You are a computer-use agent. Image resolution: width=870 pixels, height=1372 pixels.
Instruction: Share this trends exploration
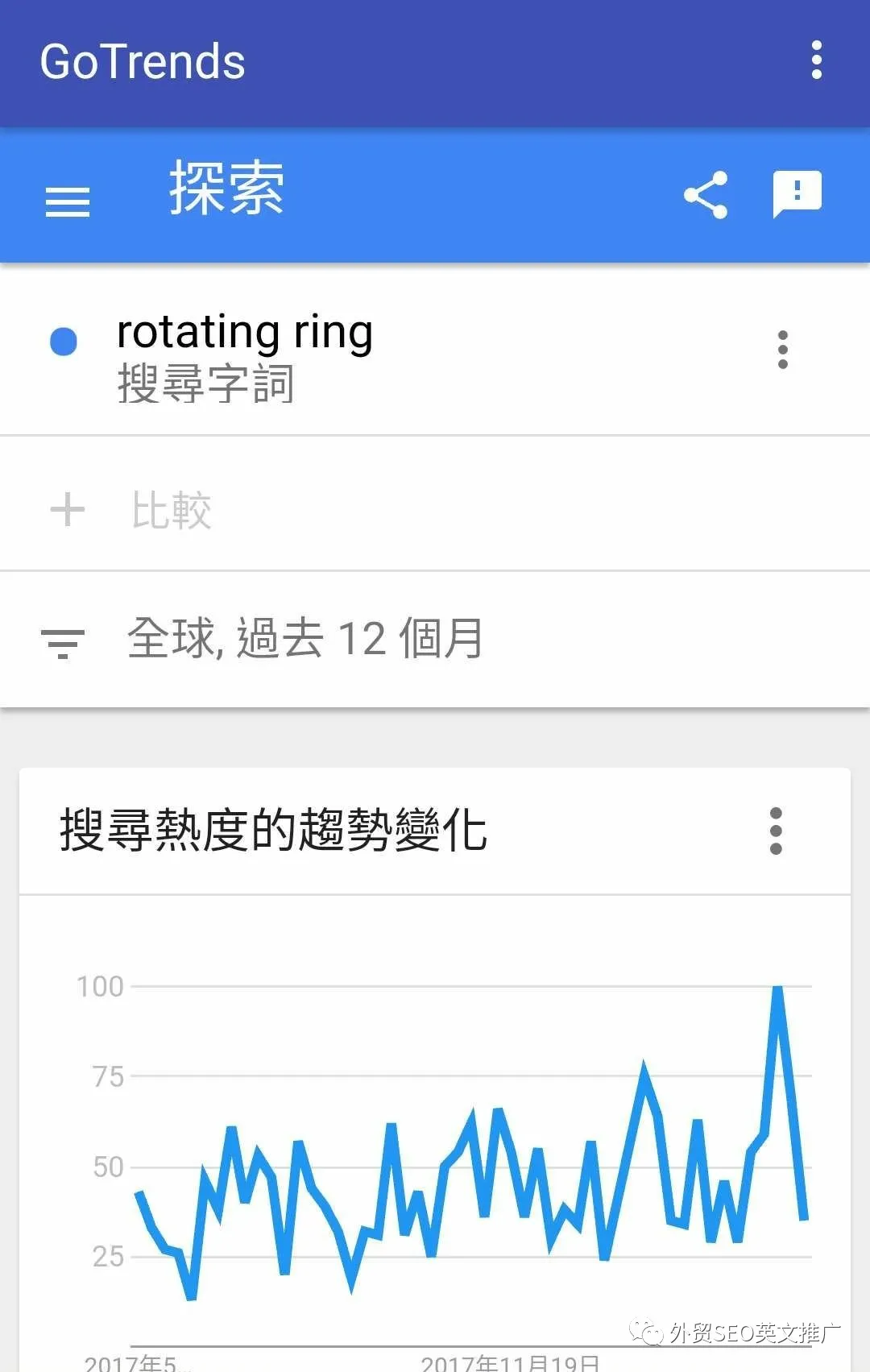click(706, 195)
